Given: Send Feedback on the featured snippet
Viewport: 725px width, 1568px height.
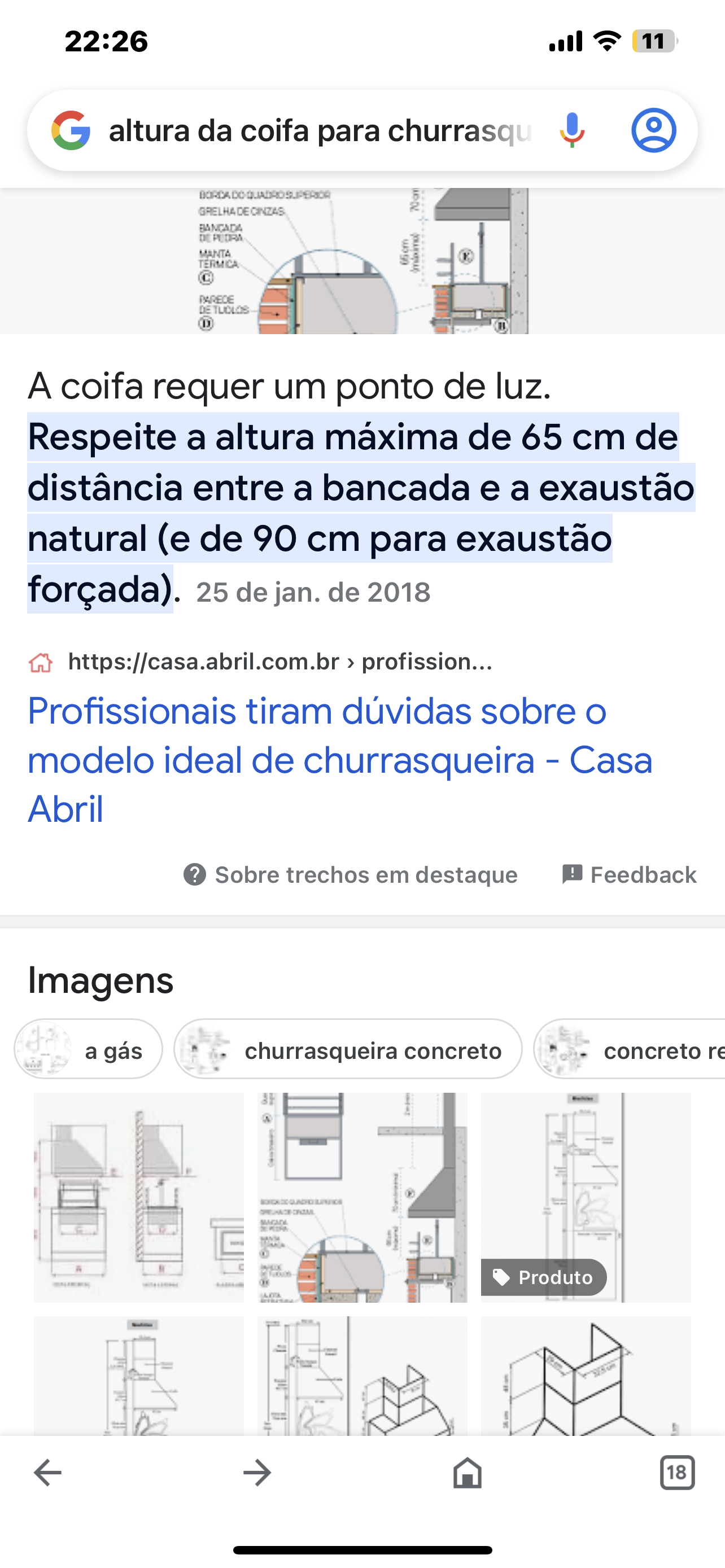Looking at the screenshot, I should [630, 875].
